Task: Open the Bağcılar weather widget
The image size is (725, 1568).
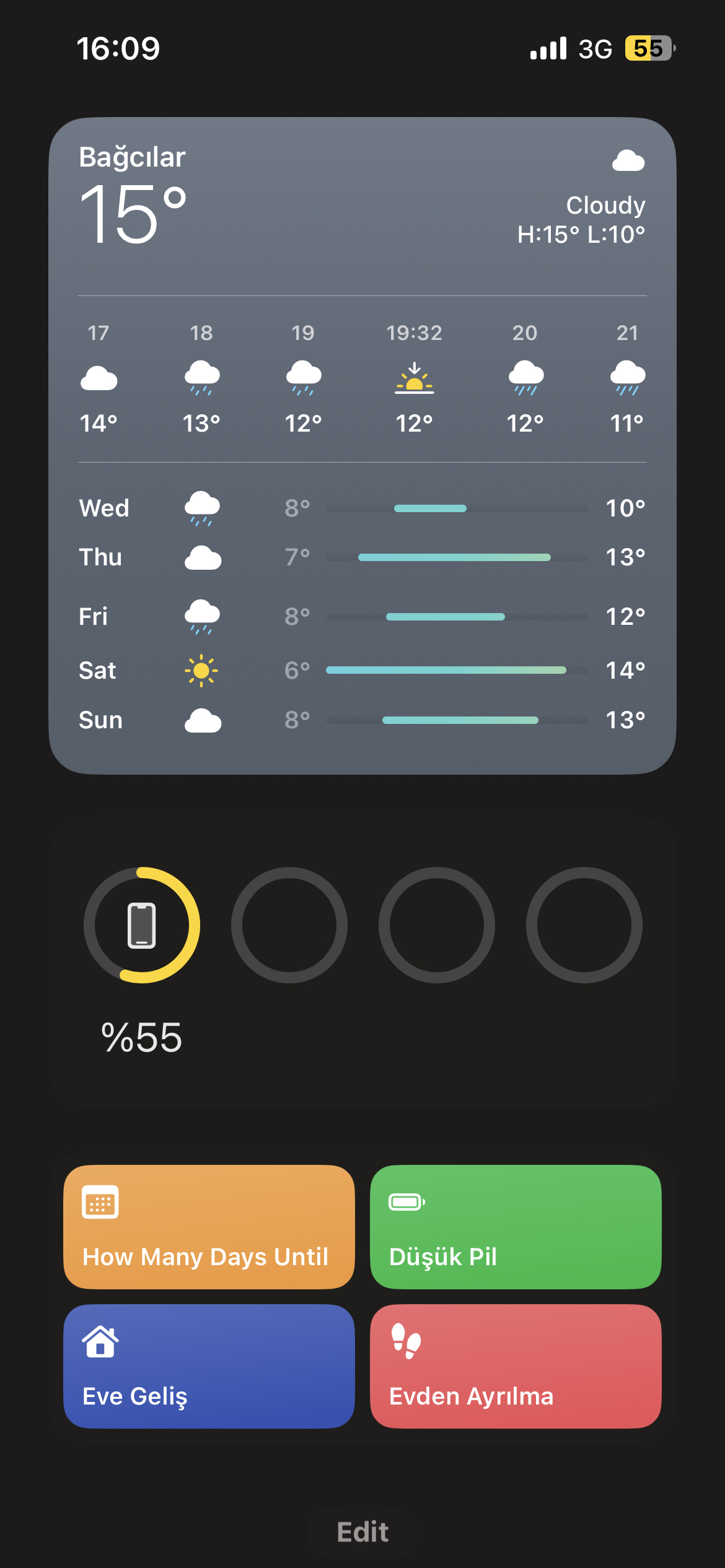Action: tap(362, 446)
